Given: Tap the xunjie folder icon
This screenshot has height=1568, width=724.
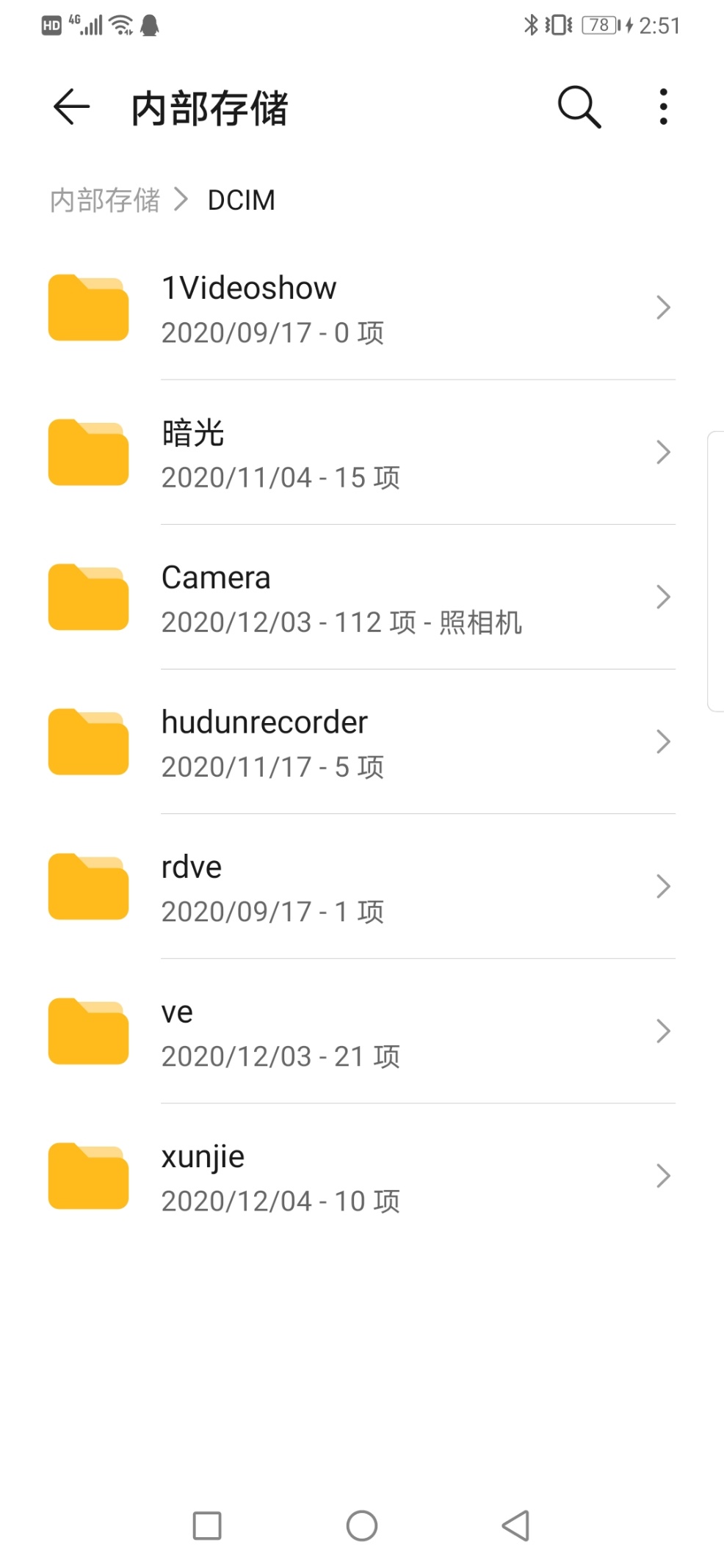Looking at the screenshot, I should pos(87,1175).
